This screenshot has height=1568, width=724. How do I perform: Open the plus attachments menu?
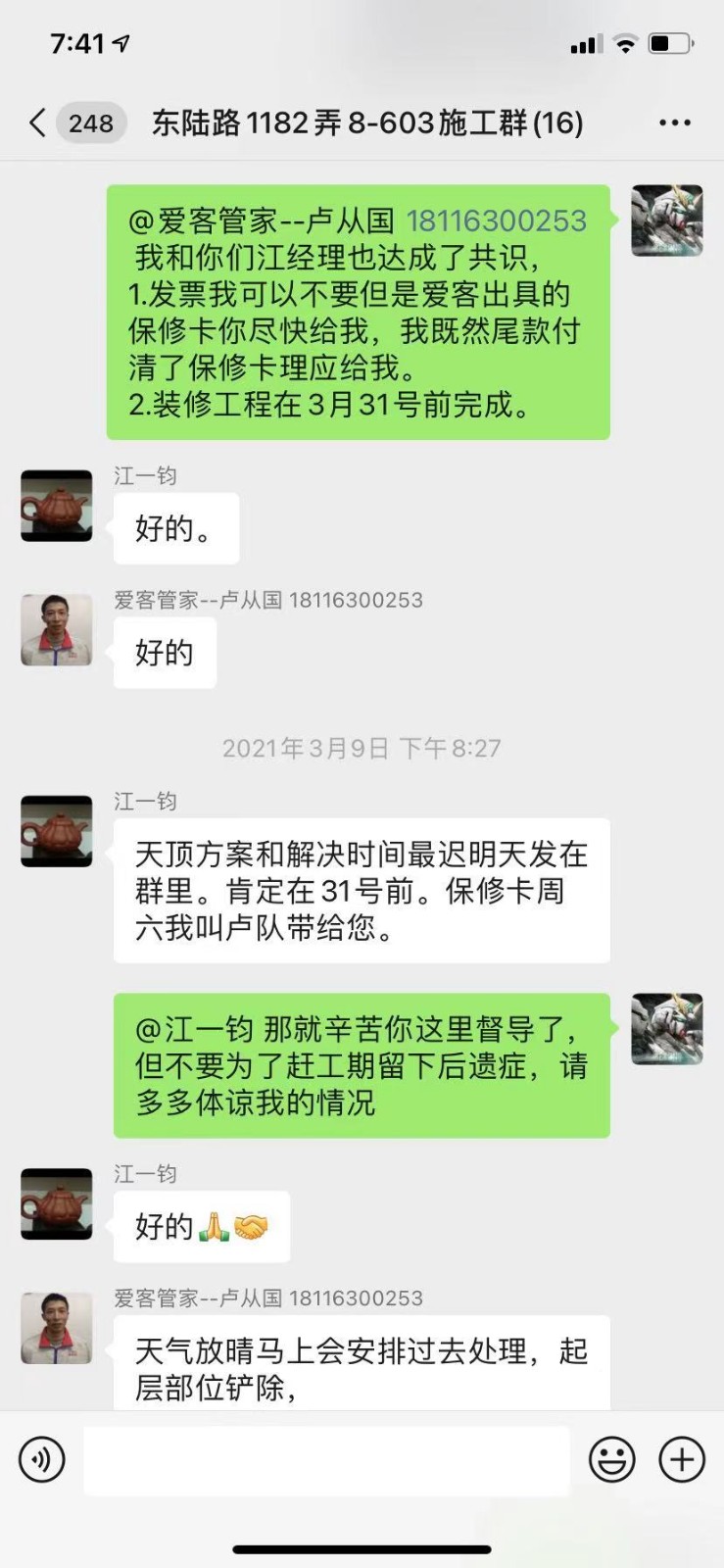pos(682,1459)
